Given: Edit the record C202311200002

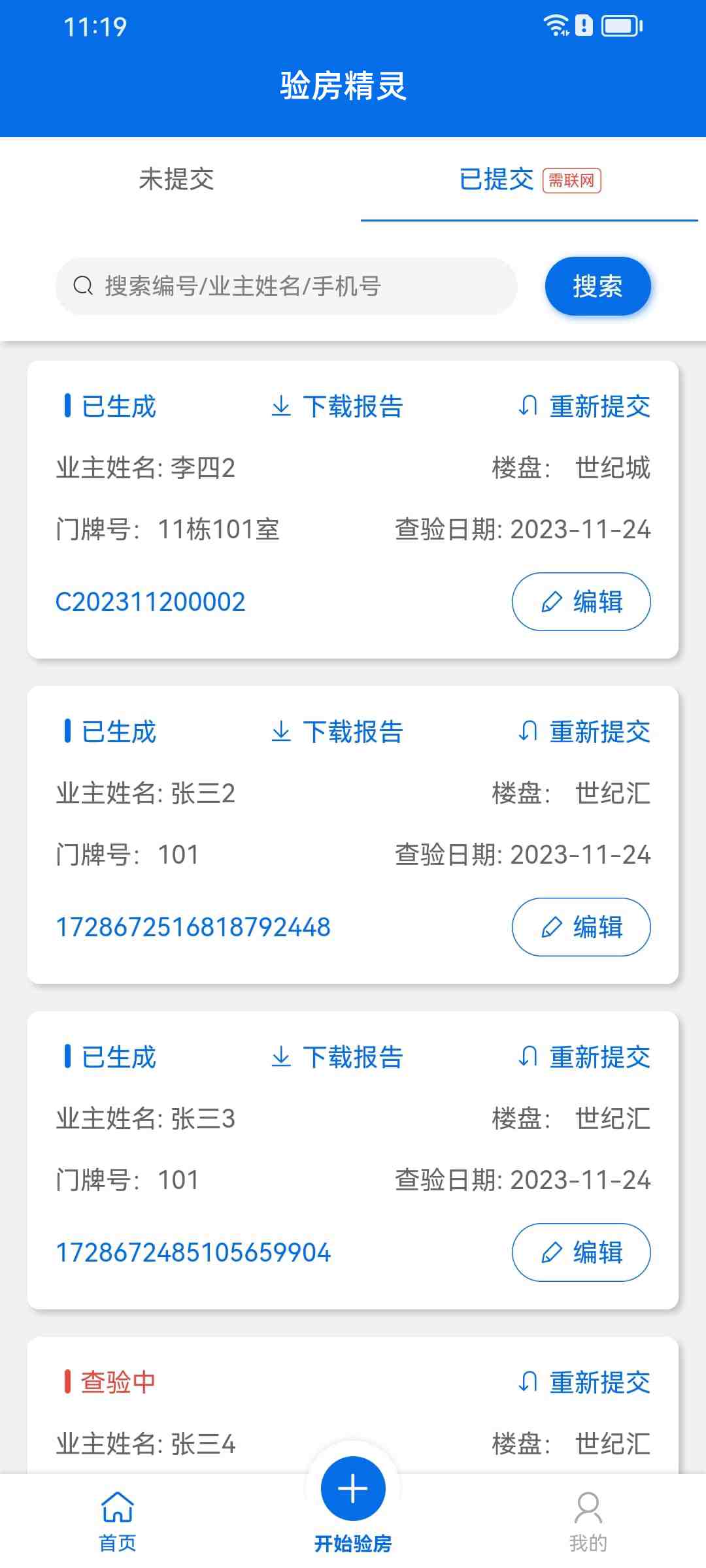Looking at the screenshot, I should click(581, 602).
